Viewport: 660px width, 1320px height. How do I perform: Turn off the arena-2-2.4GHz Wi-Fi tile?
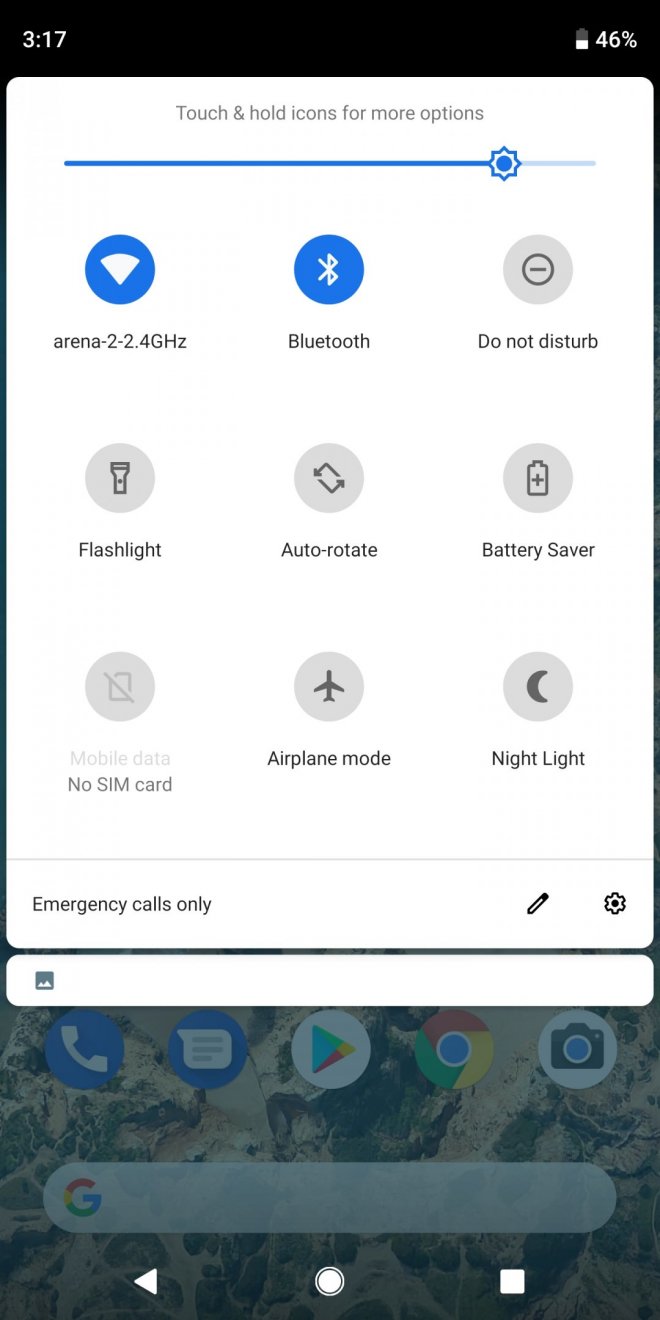[120, 269]
